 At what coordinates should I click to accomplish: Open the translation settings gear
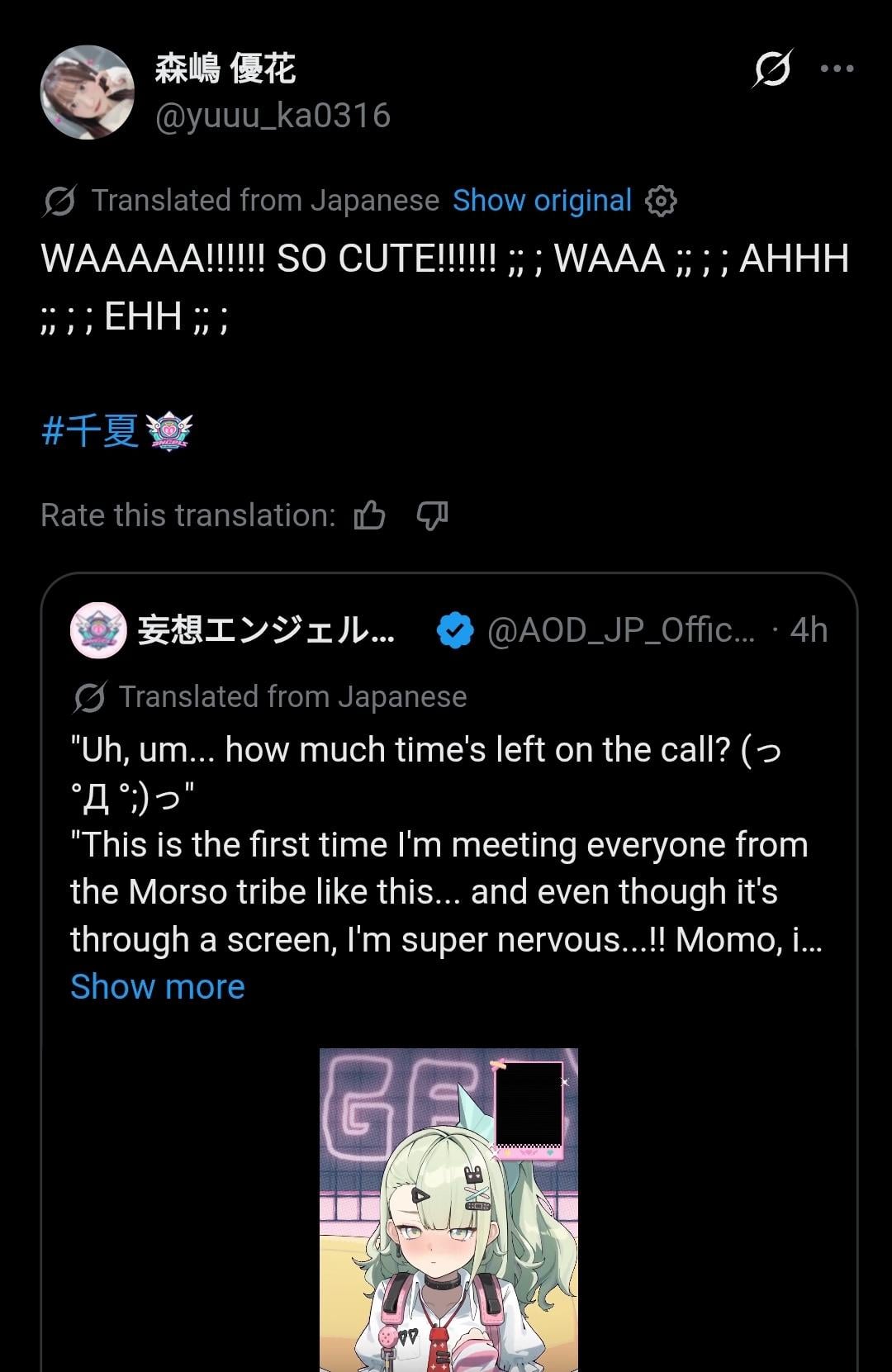[661, 201]
